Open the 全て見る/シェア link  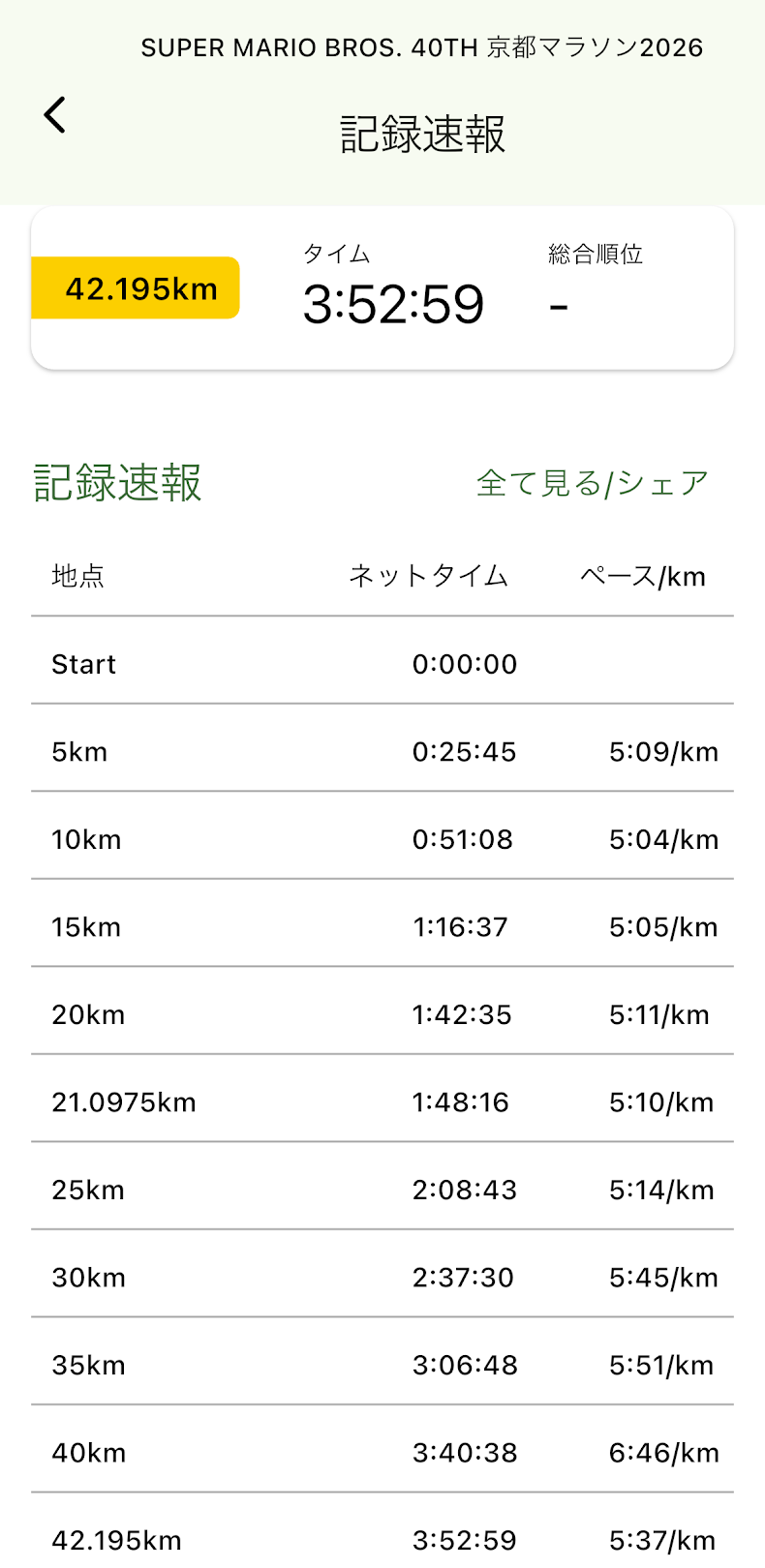[x=592, y=483]
